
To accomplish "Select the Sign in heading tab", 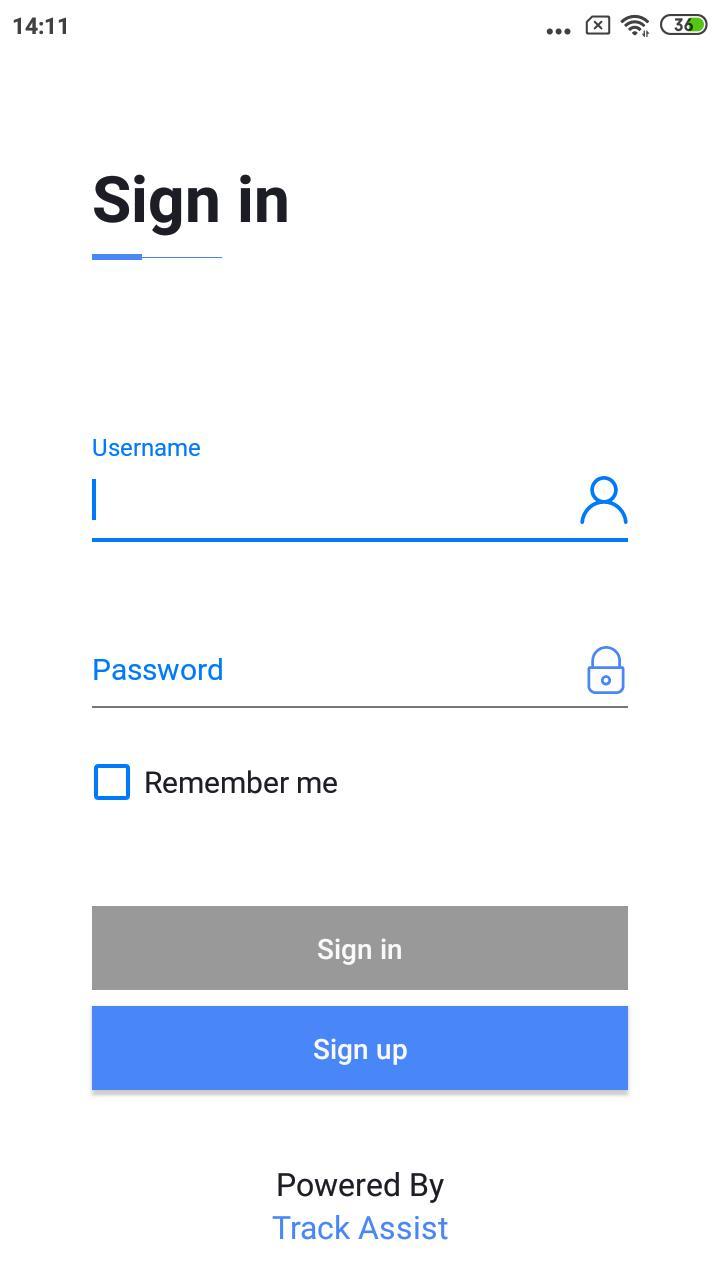I will click(x=189, y=200).
